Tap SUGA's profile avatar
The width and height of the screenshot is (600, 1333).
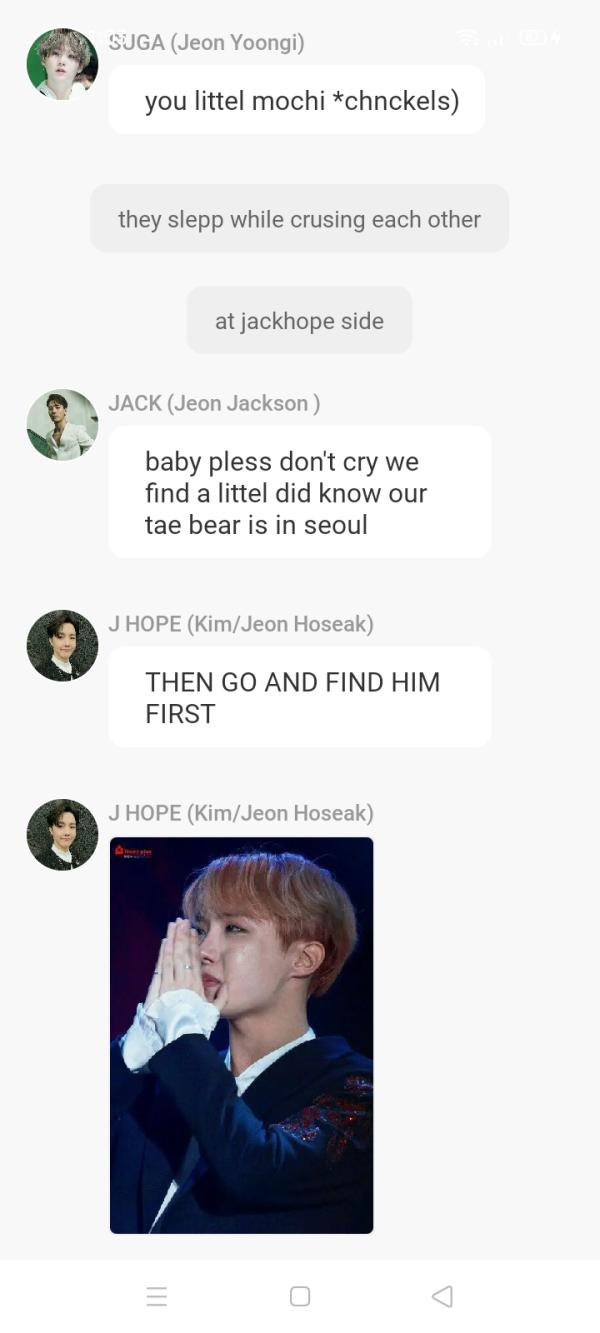(x=62, y=64)
